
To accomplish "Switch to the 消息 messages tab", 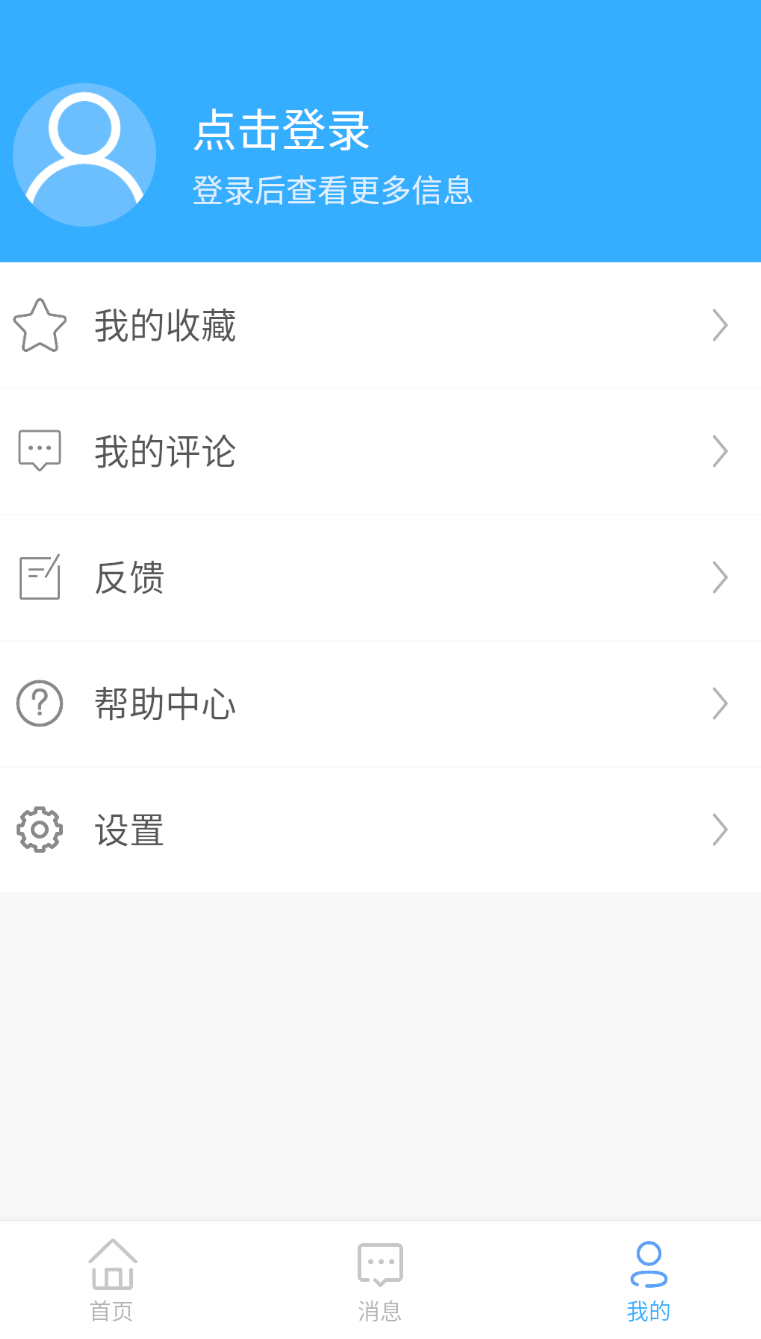I will coord(380,1281).
